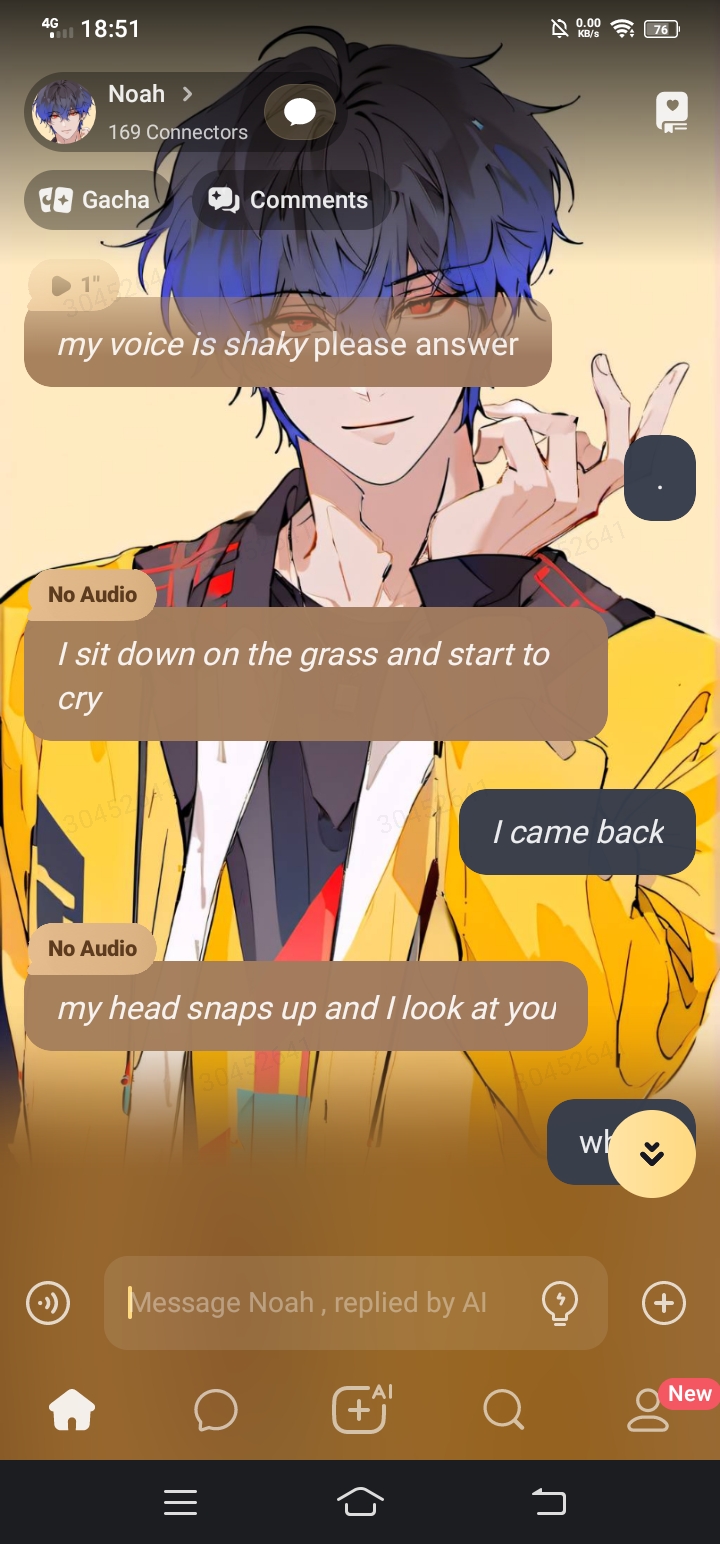Switch to the Home tab
The width and height of the screenshot is (720, 1544).
coord(72,1410)
